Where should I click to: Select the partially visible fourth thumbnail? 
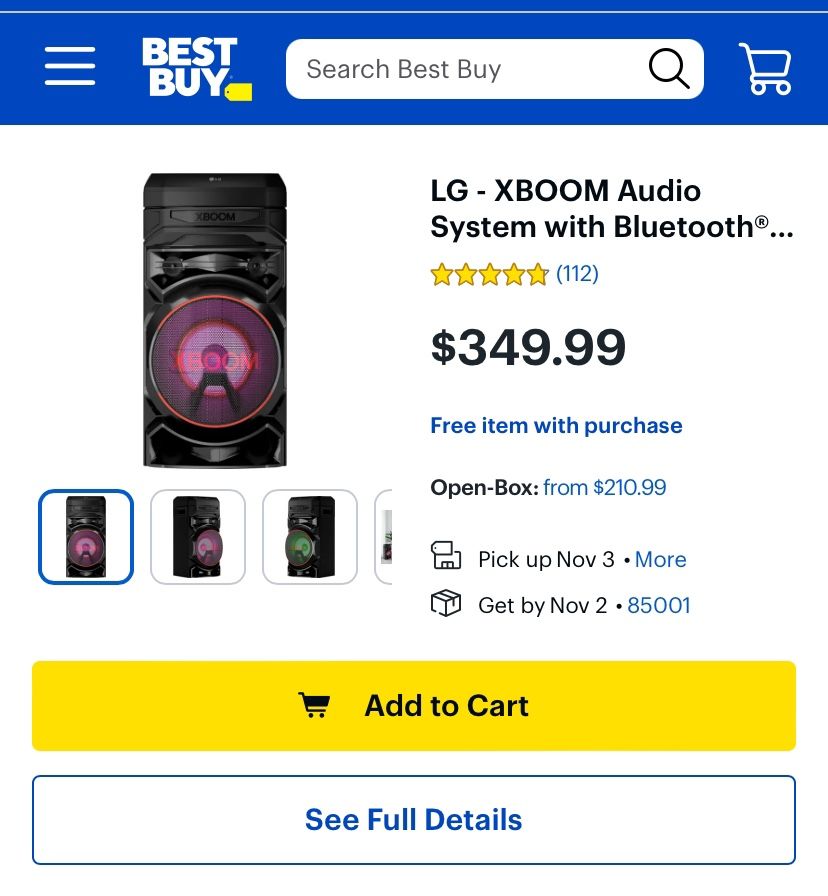point(383,537)
